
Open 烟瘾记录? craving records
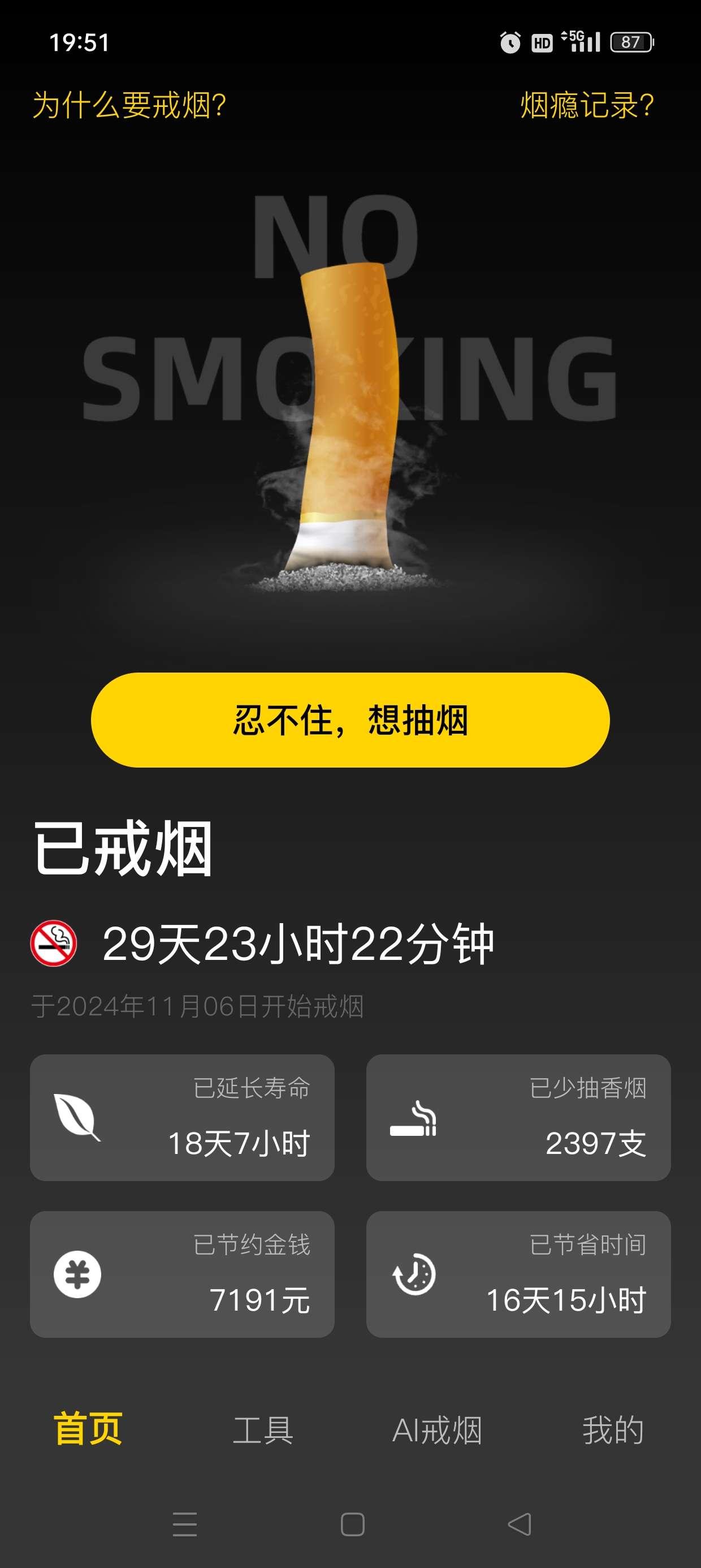click(x=587, y=105)
